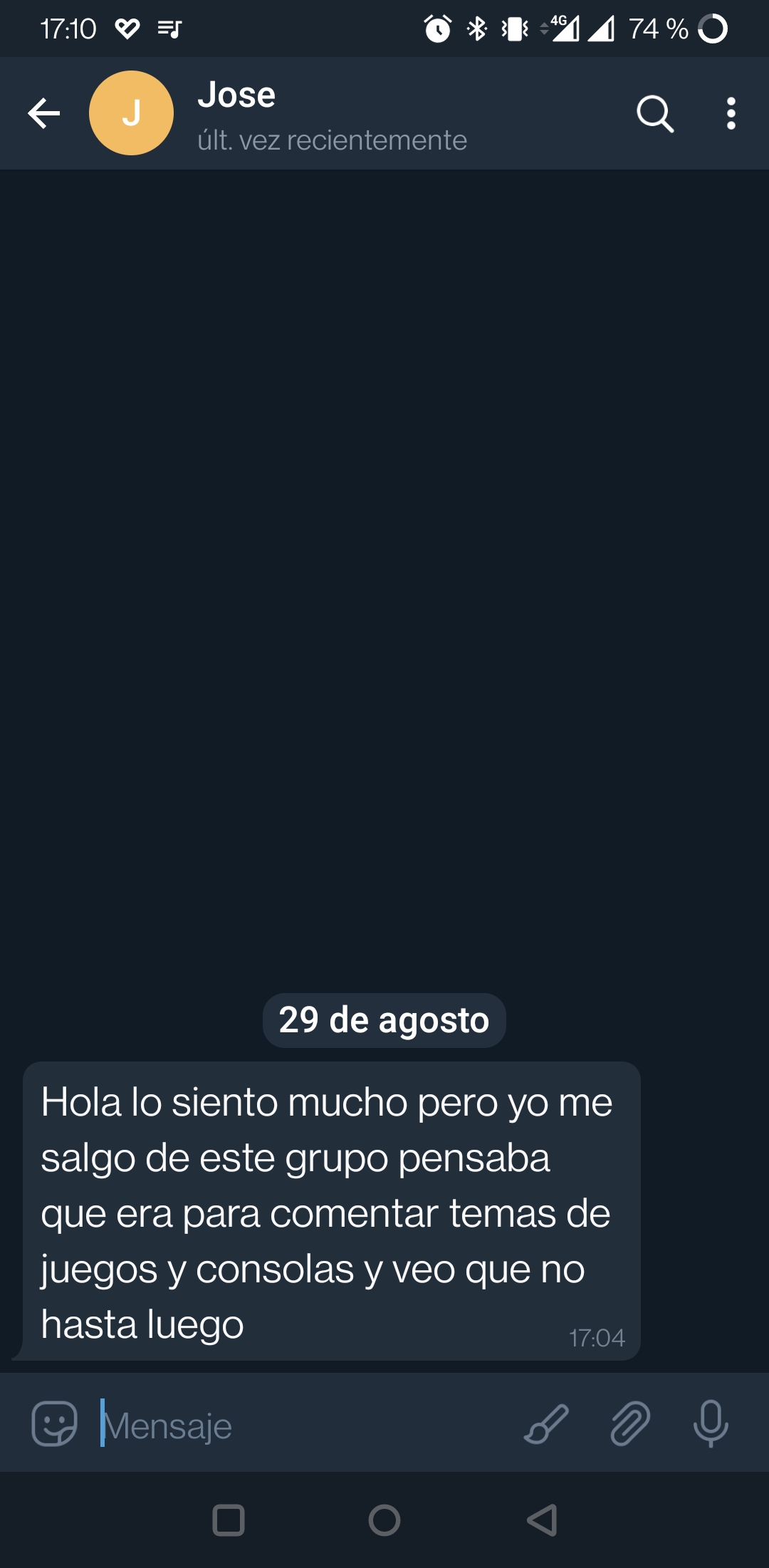Open the three-dot overflow menu
The image size is (769, 1568).
(x=731, y=113)
